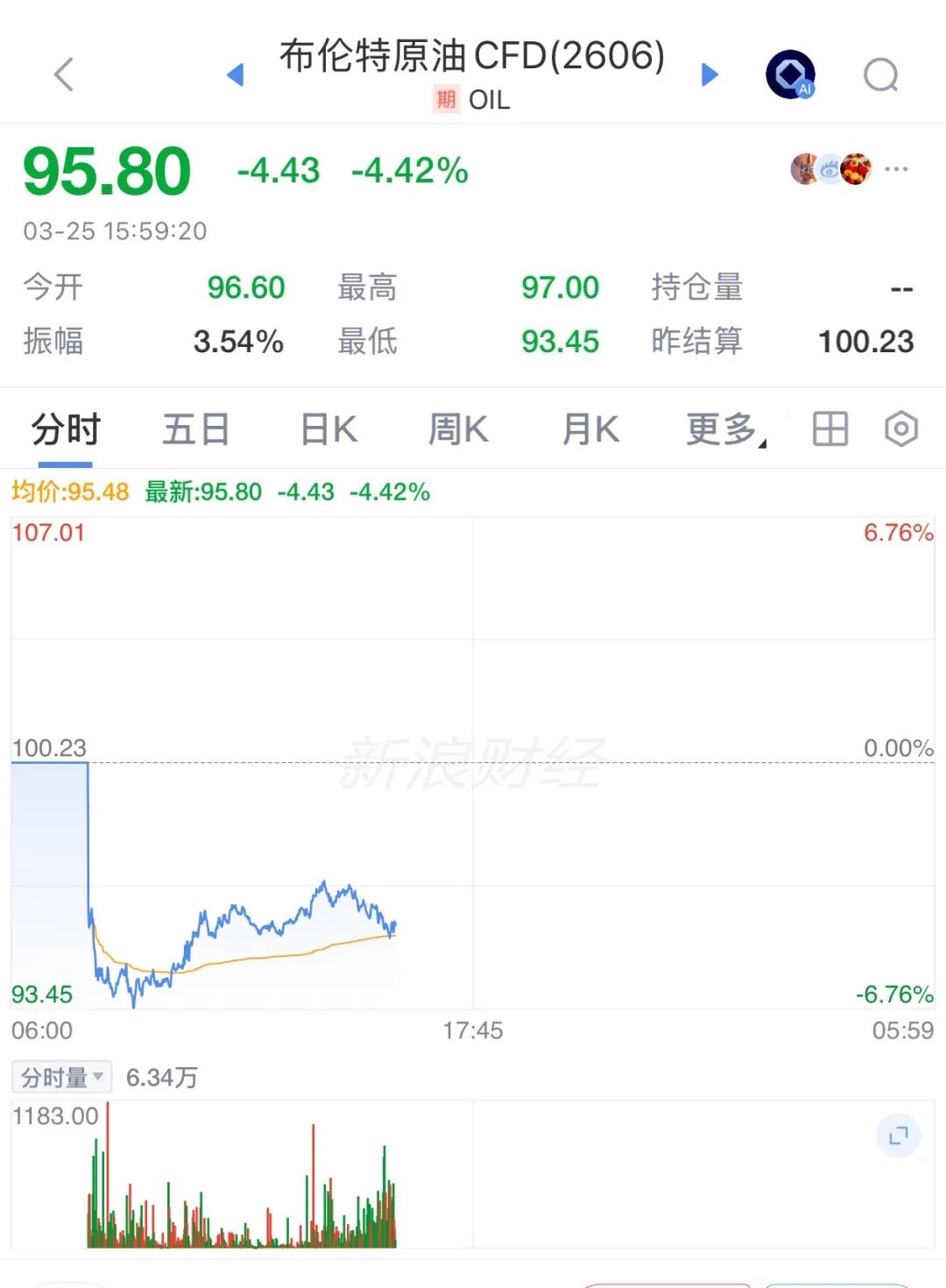Show the 月K candlestick chart
Screen dimensions: 946x1288
[590, 430]
